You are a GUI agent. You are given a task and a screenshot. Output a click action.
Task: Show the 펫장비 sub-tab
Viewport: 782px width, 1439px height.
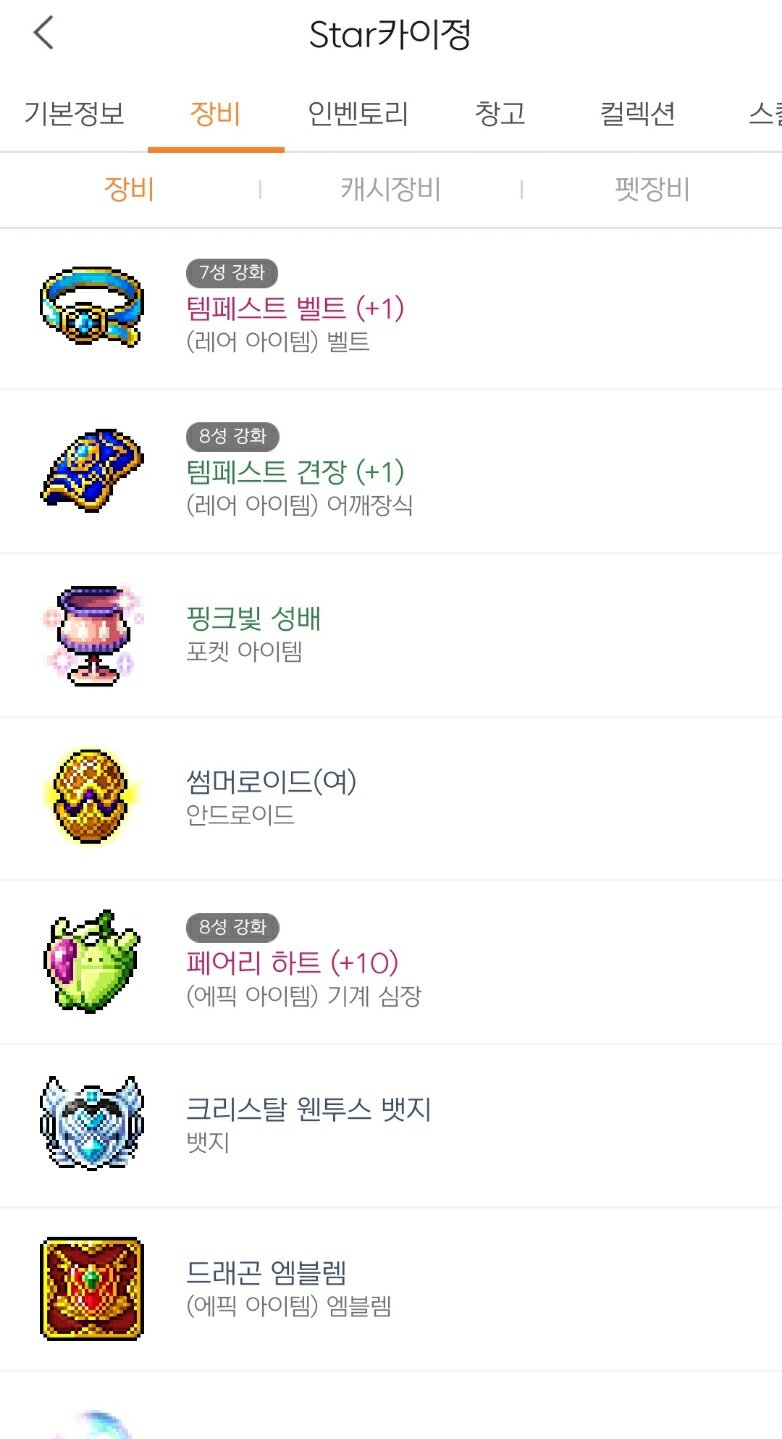click(652, 189)
